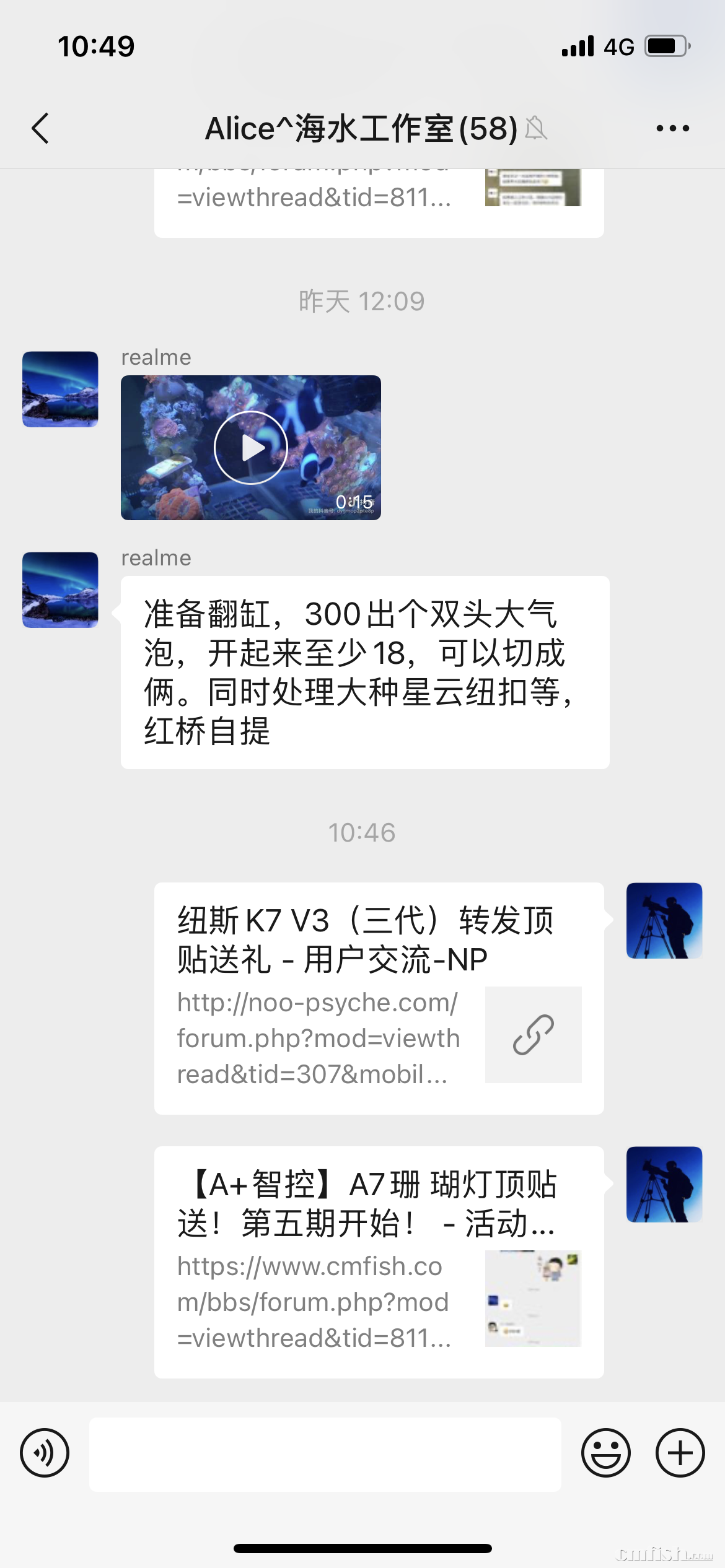Go back to the chat list
Image resolution: width=725 pixels, height=1568 pixels.
(40, 128)
